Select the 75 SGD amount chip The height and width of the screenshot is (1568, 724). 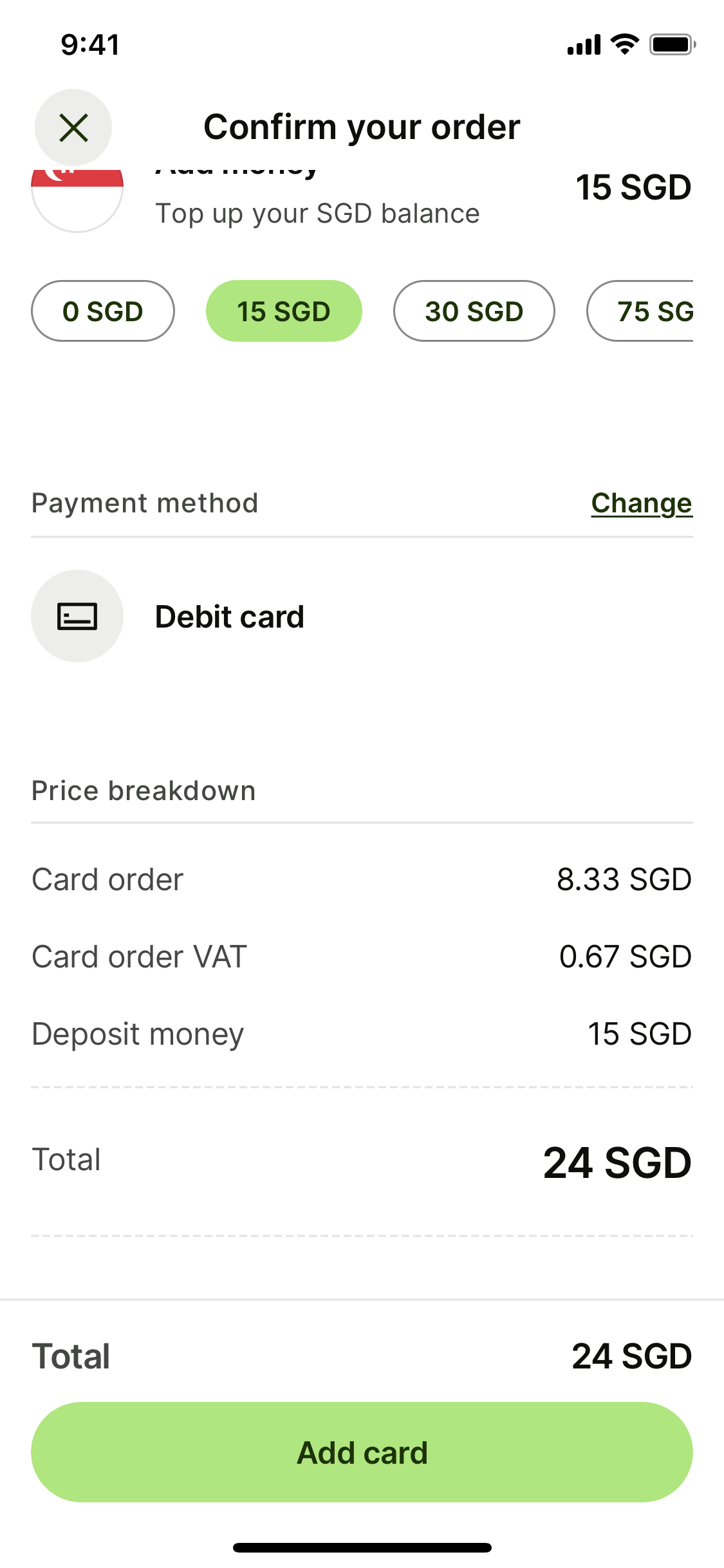point(640,311)
